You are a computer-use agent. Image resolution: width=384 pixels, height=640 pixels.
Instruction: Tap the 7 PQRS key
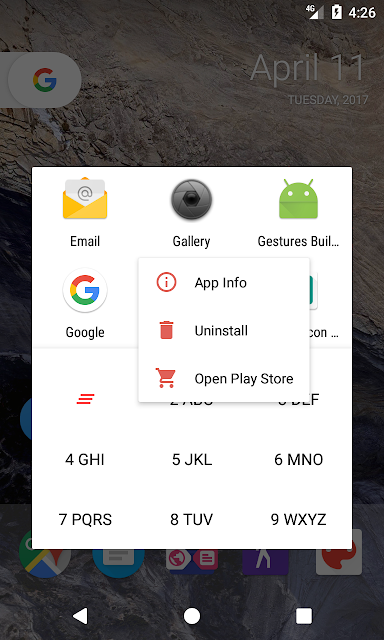click(85, 520)
